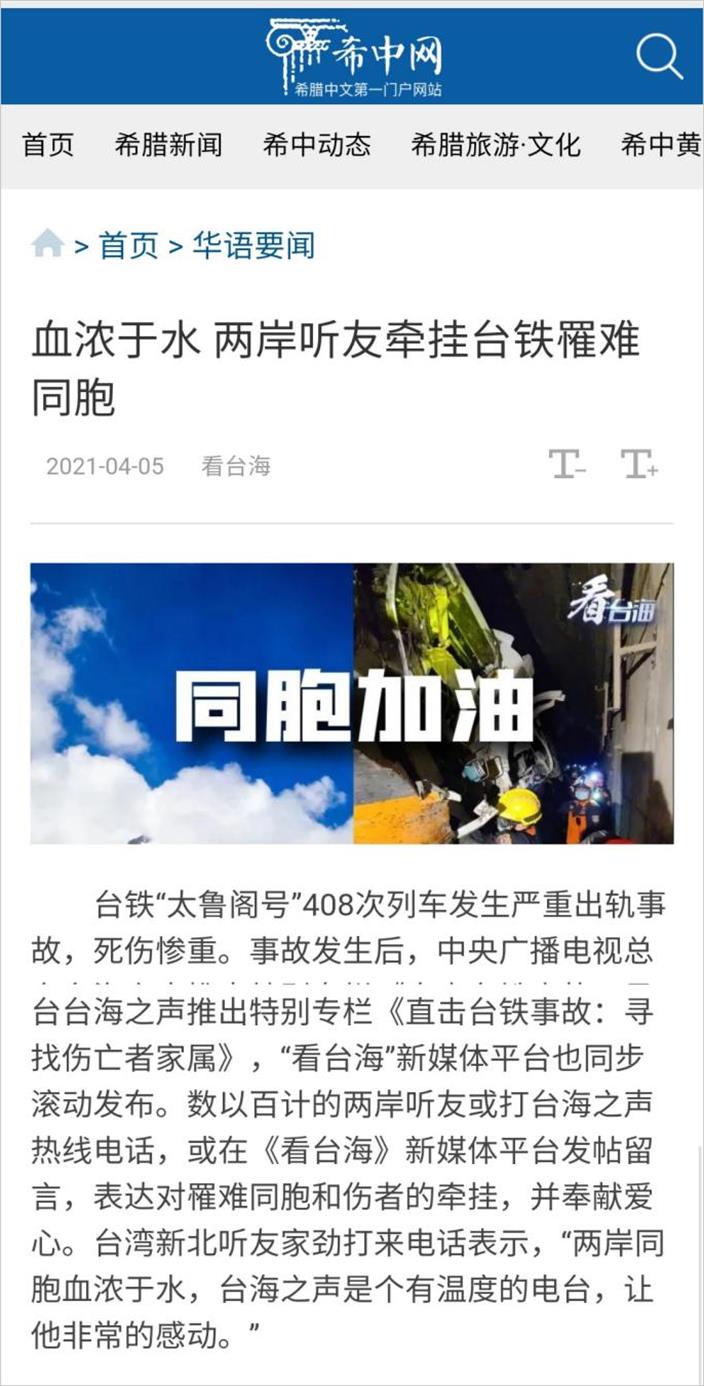Select the 希腊旅游·文化 tab

495,146
